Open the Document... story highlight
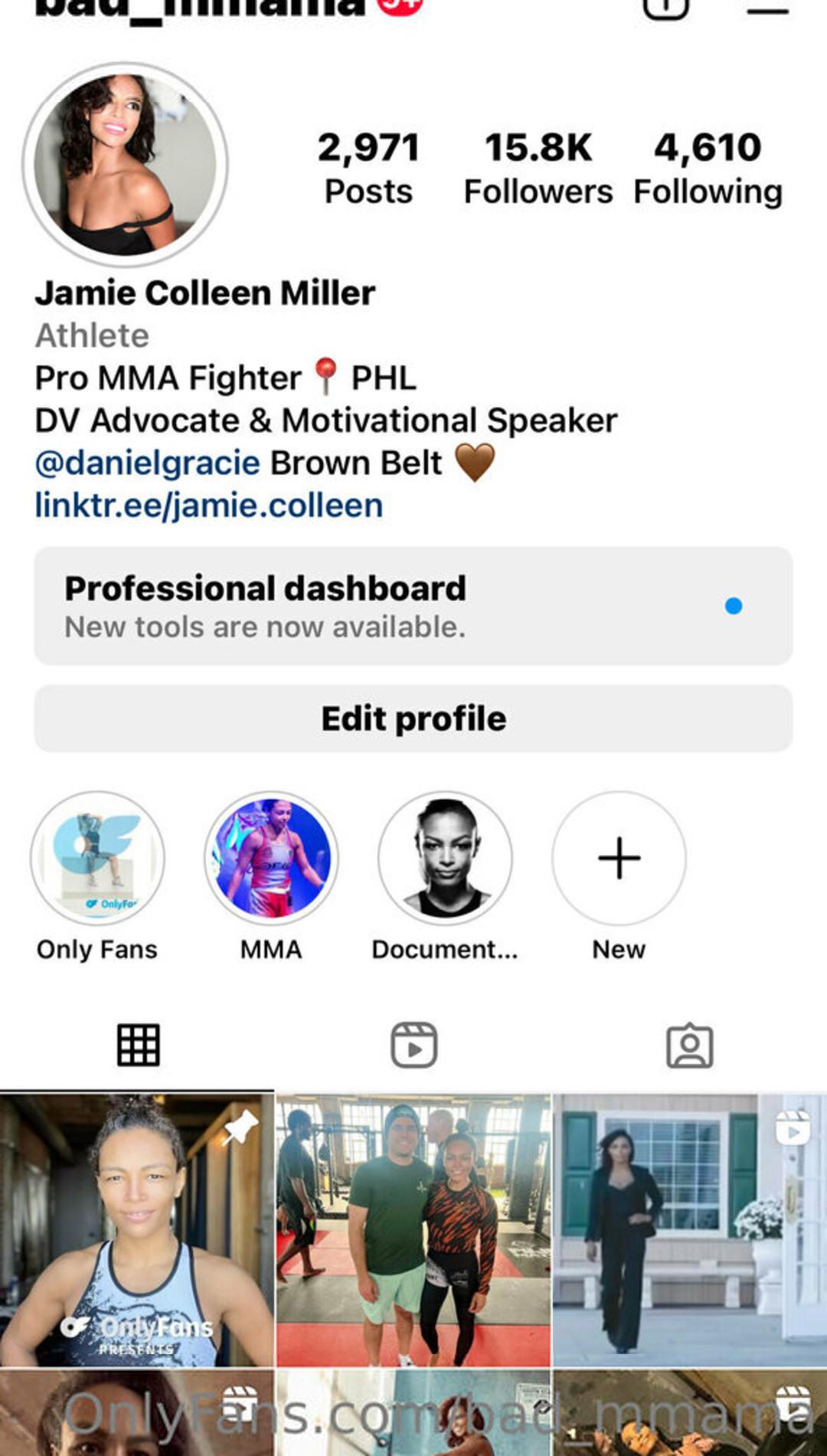 (445, 859)
